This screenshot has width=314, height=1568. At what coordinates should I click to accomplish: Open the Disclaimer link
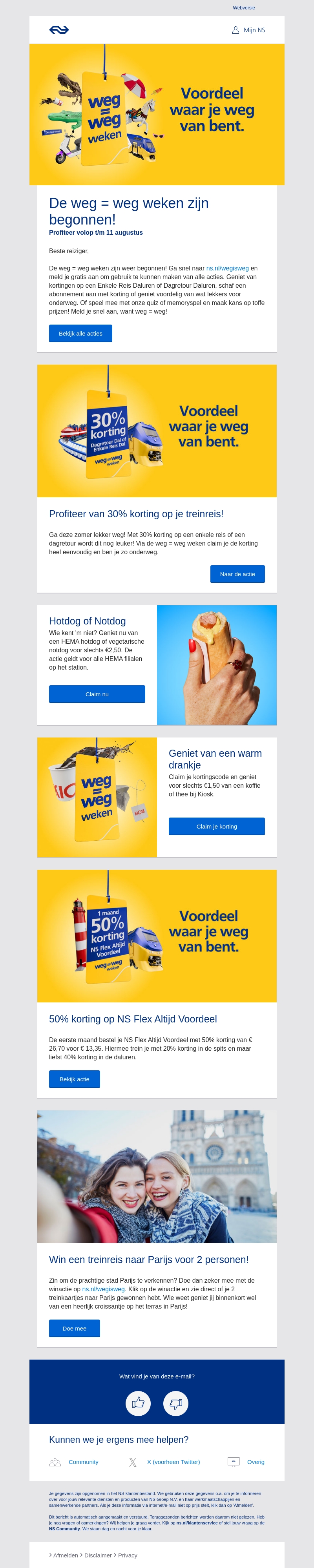pyautogui.click(x=98, y=1555)
